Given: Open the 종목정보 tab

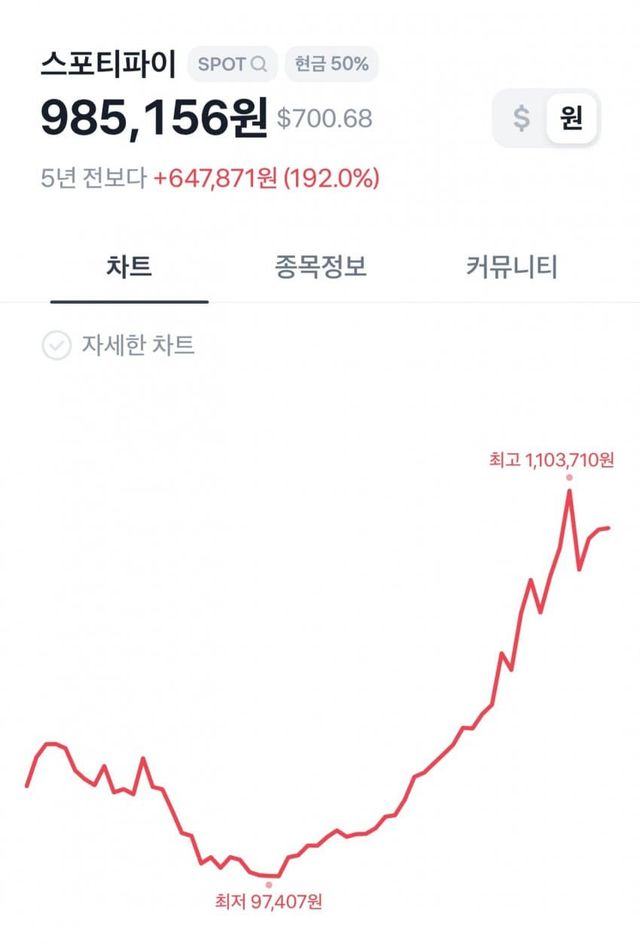Looking at the screenshot, I should pyautogui.click(x=320, y=267).
